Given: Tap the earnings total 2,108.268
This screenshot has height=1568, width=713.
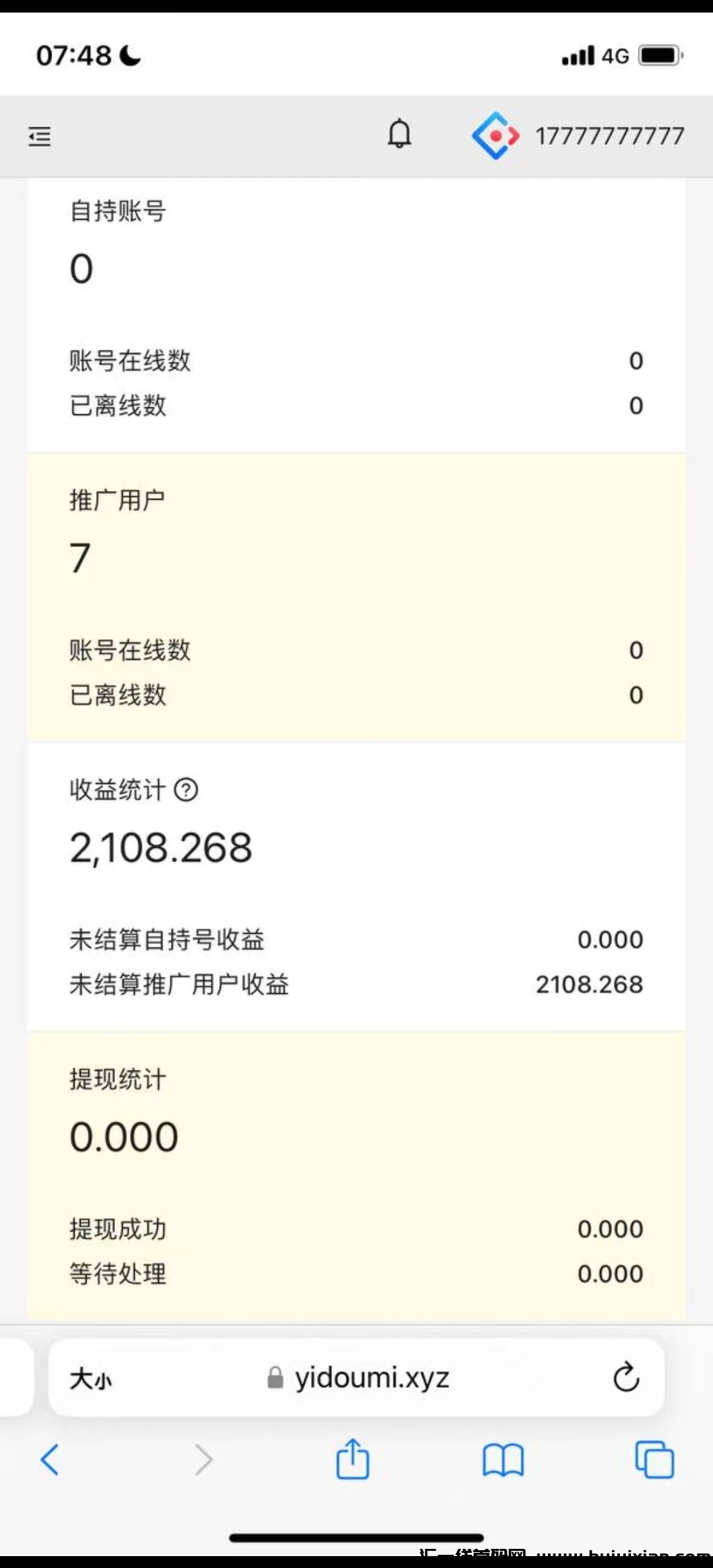Looking at the screenshot, I should point(160,847).
